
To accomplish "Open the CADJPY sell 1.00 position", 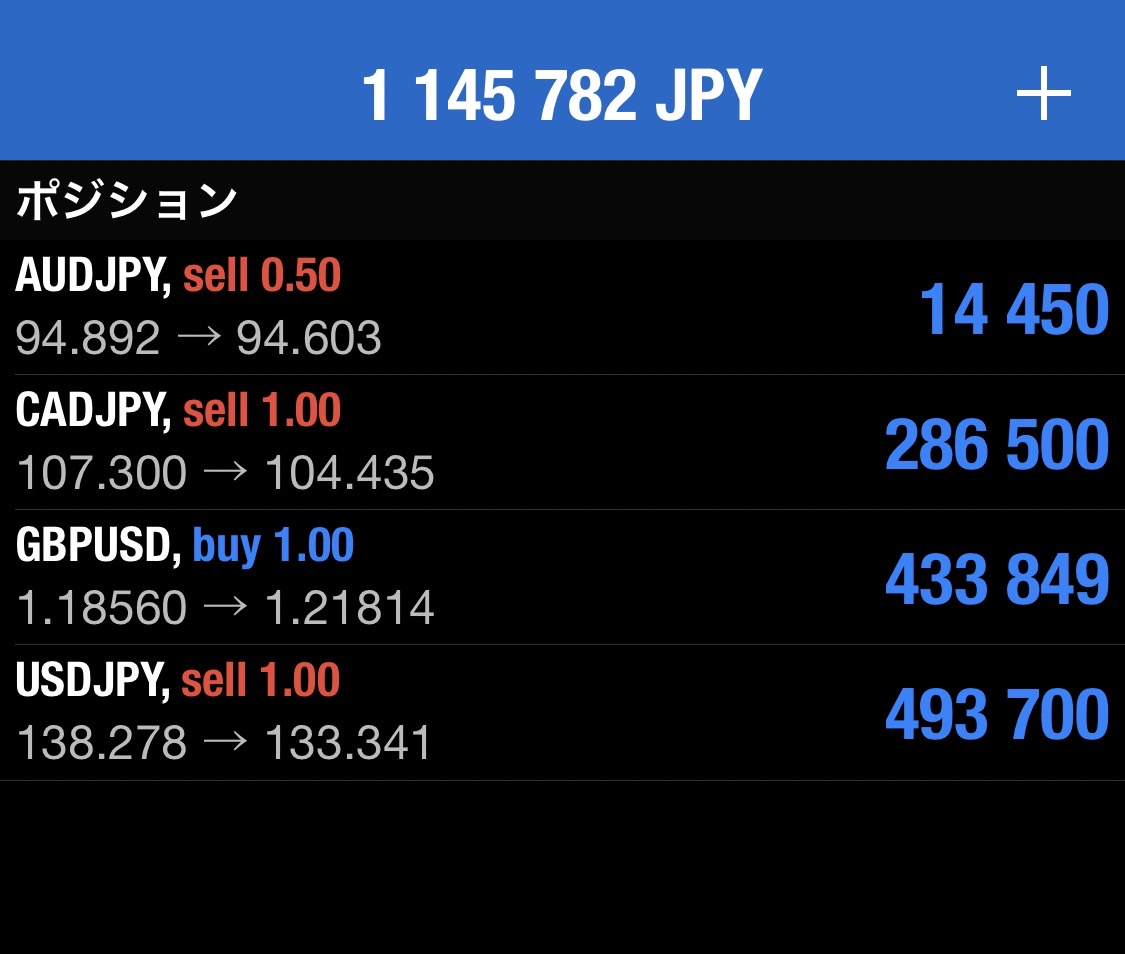I will pos(560,443).
